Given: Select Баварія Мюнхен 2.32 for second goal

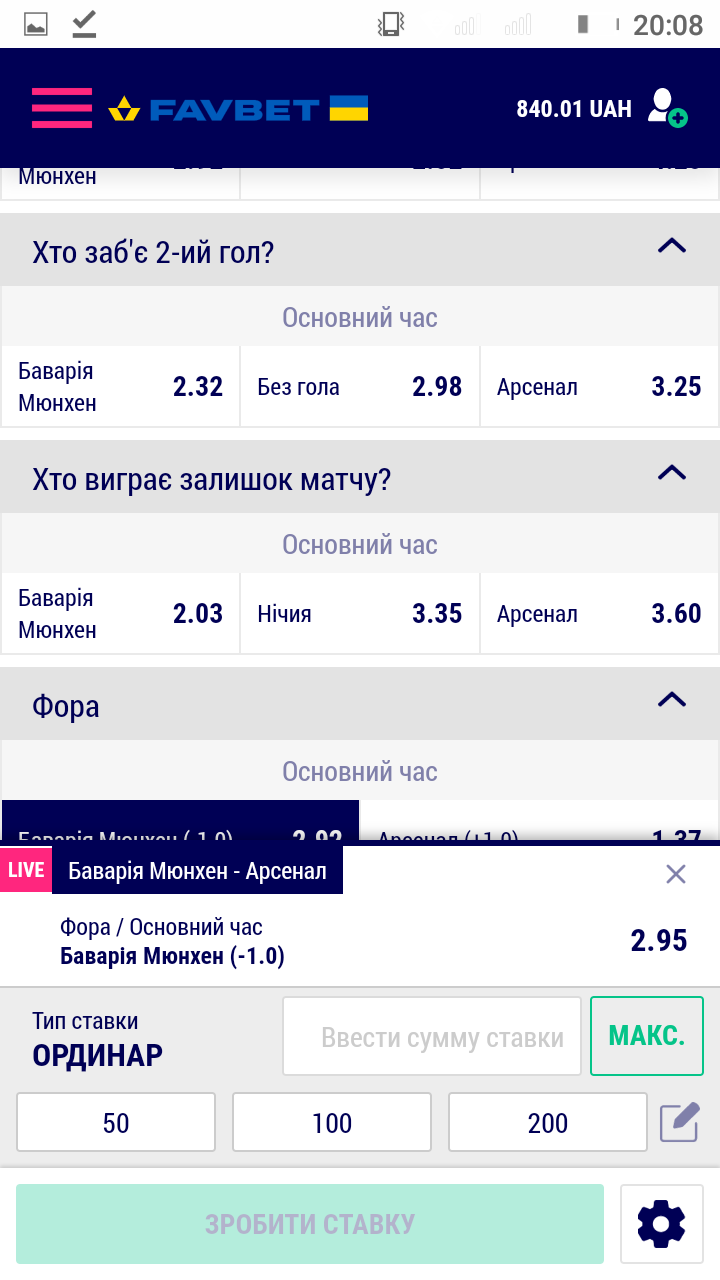Looking at the screenshot, I should 121,387.
